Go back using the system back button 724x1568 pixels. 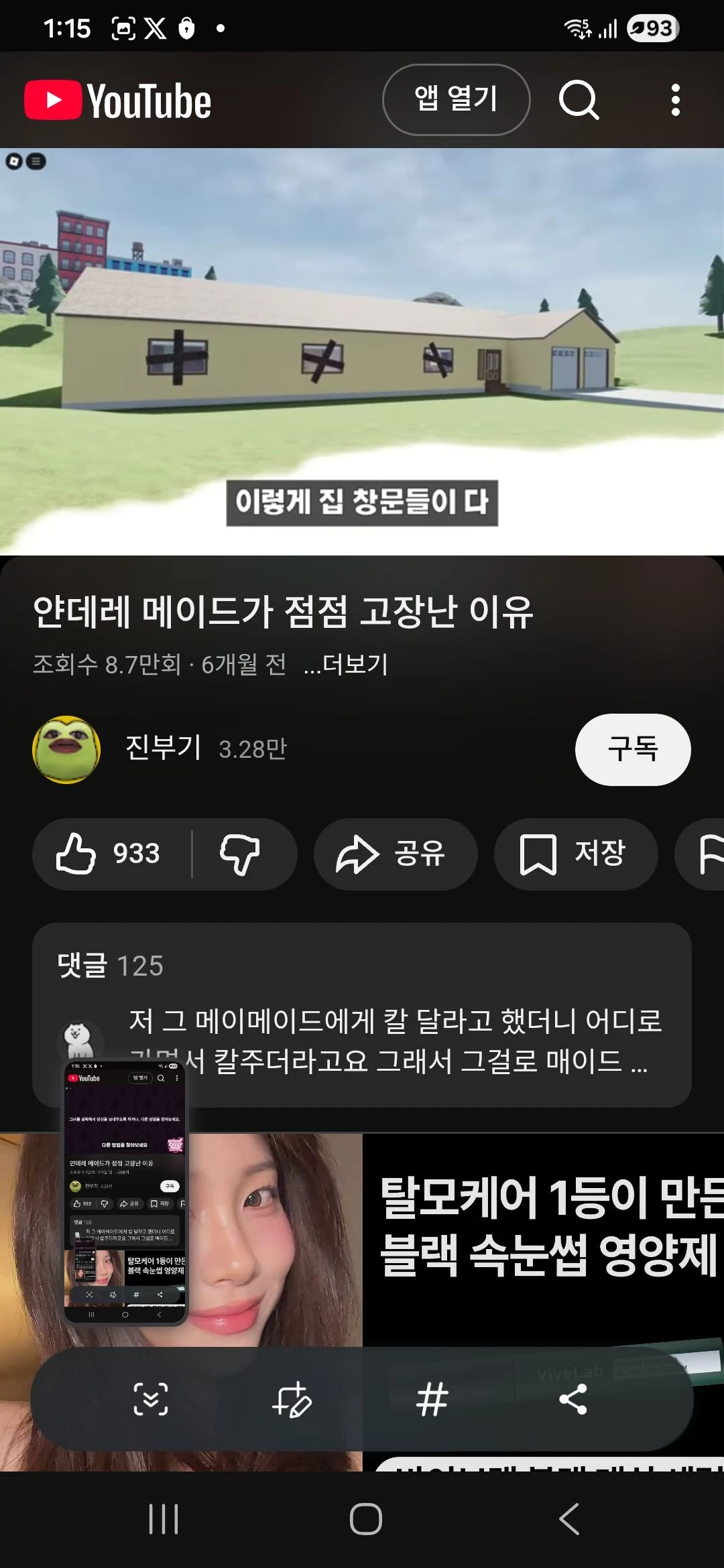click(568, 1518)
